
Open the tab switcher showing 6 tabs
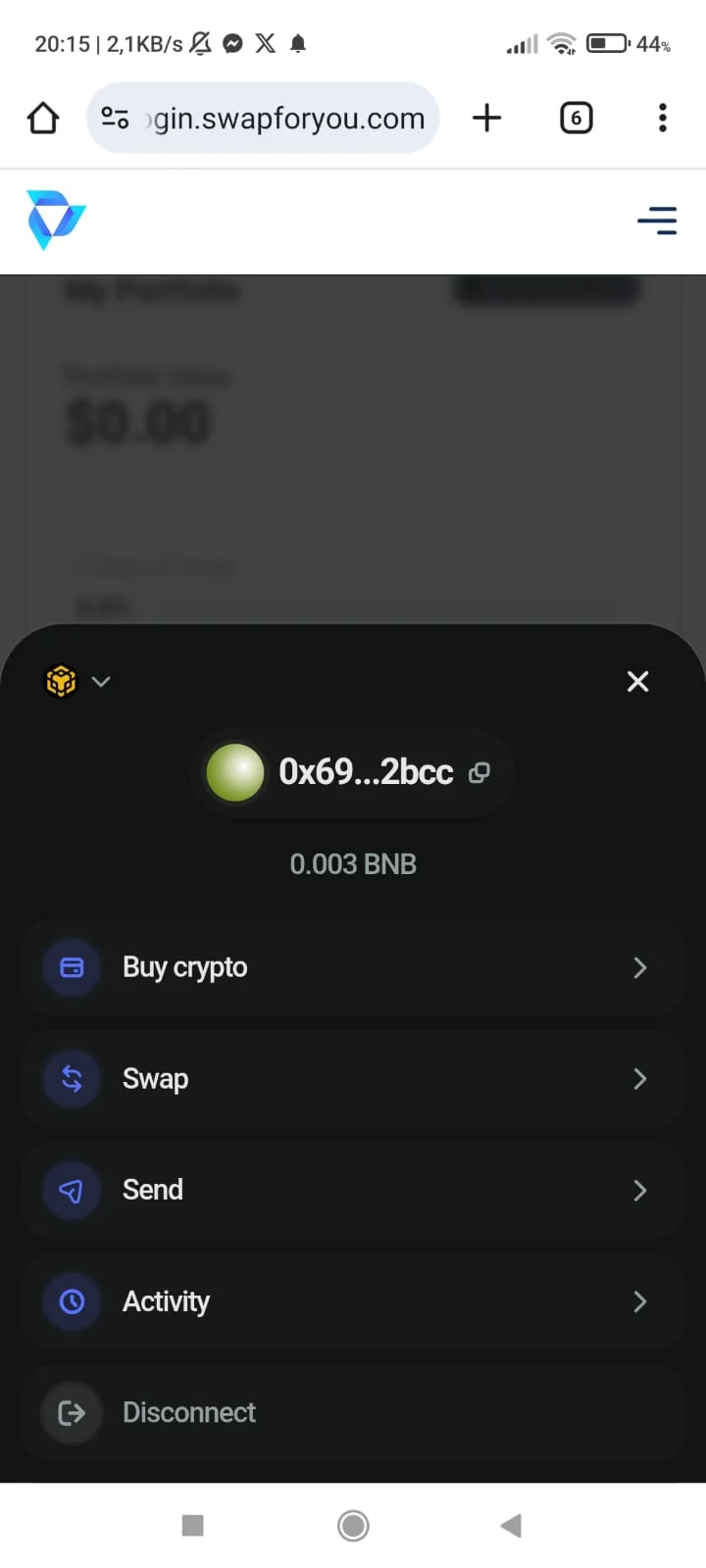[x=576, y=118]
